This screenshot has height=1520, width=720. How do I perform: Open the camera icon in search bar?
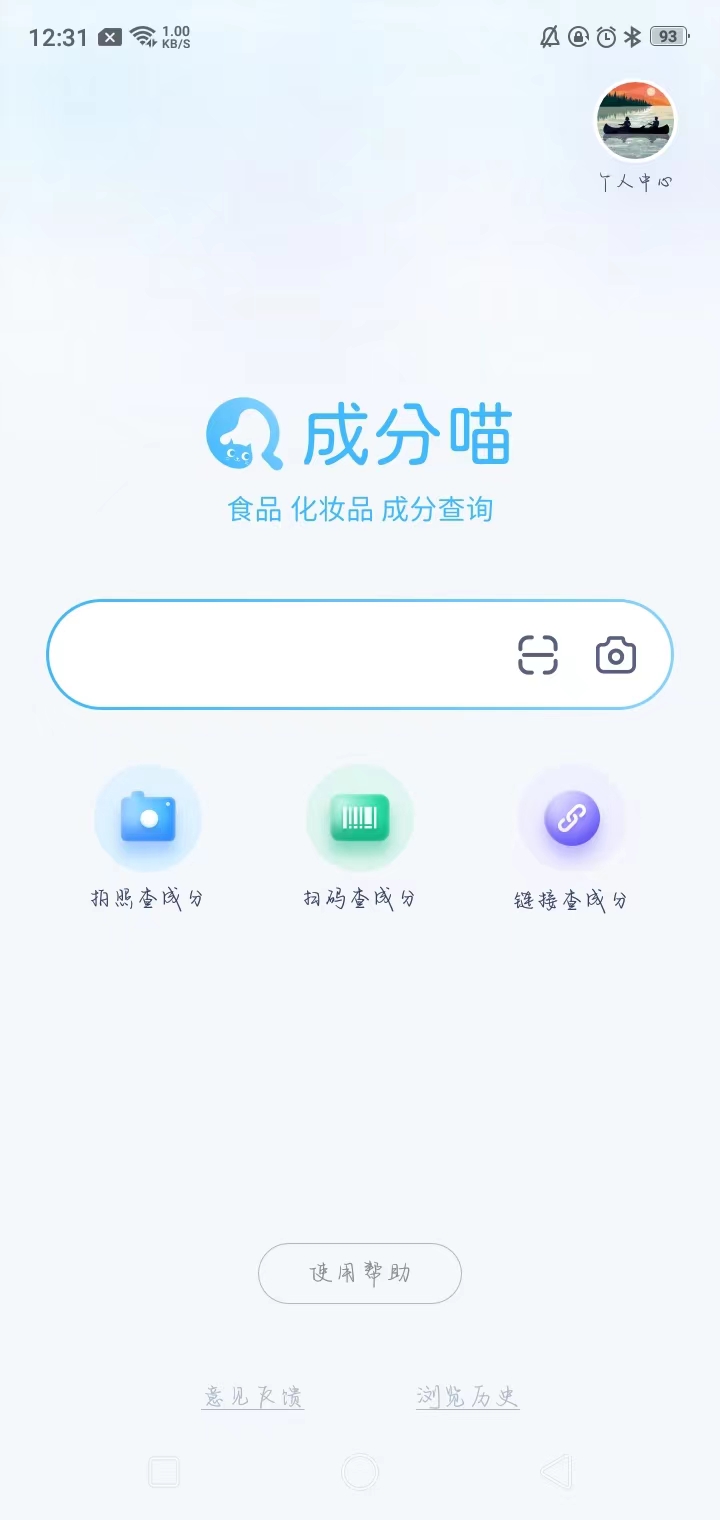tap(616, 655)
